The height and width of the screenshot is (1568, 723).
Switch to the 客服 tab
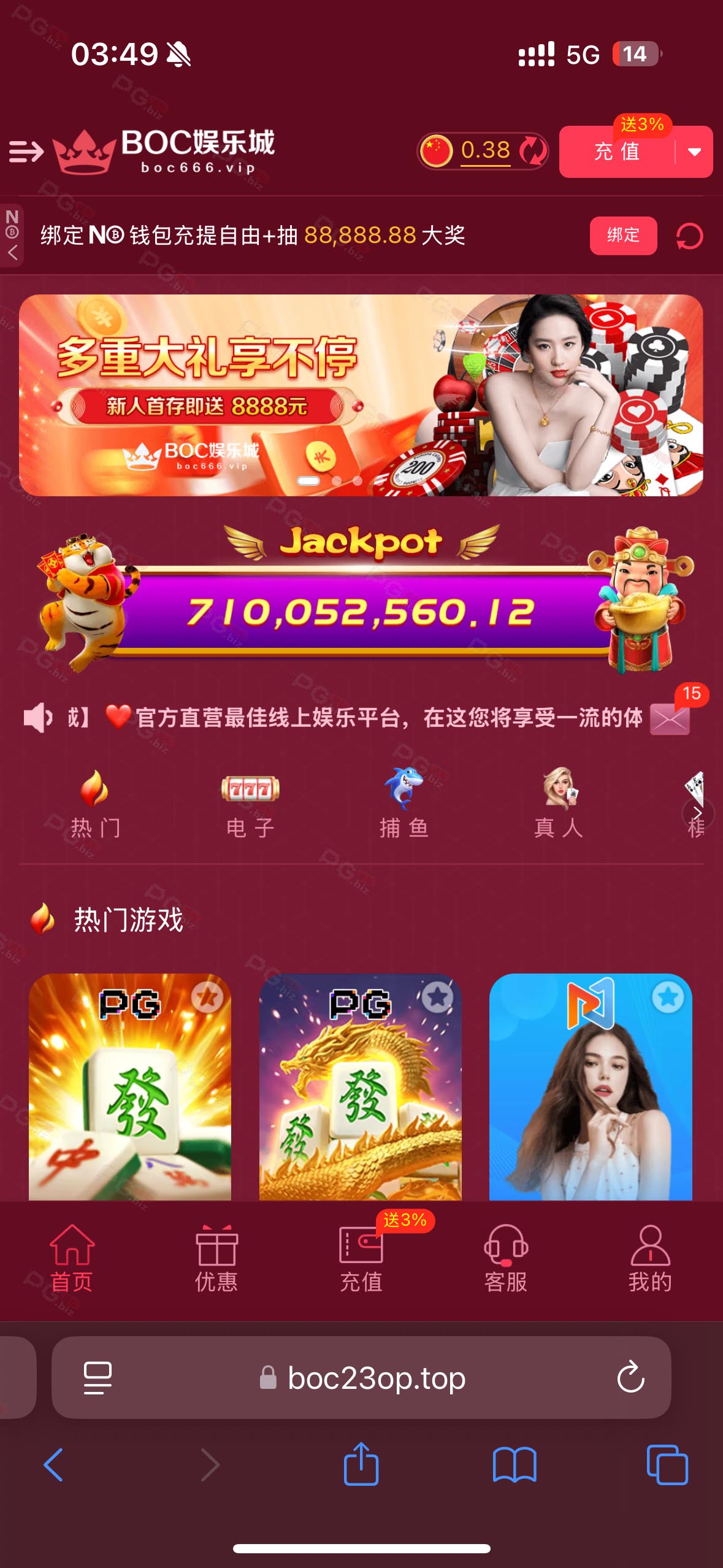point(506,1259)
